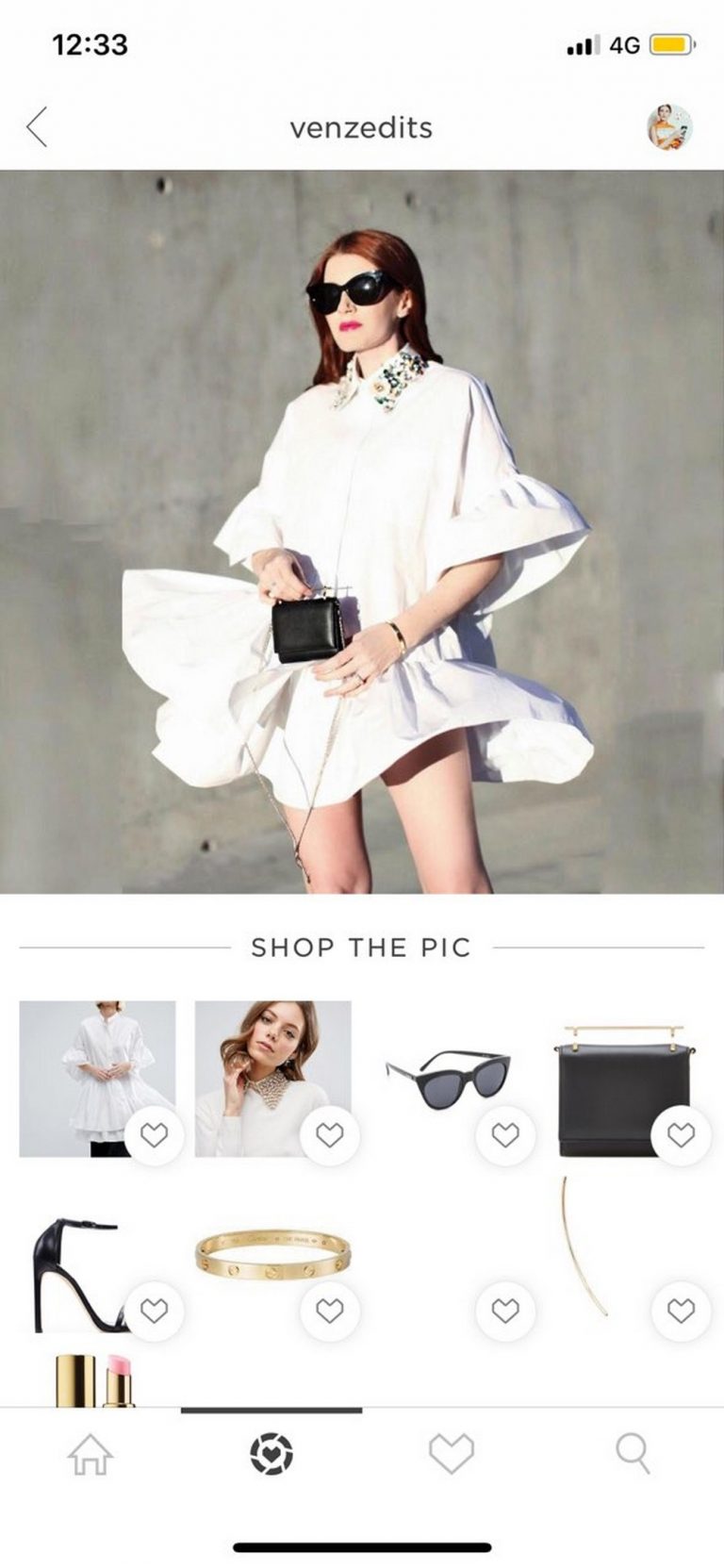
Task: Favorite the black sunglasses item
Action: pos(505,1135)
